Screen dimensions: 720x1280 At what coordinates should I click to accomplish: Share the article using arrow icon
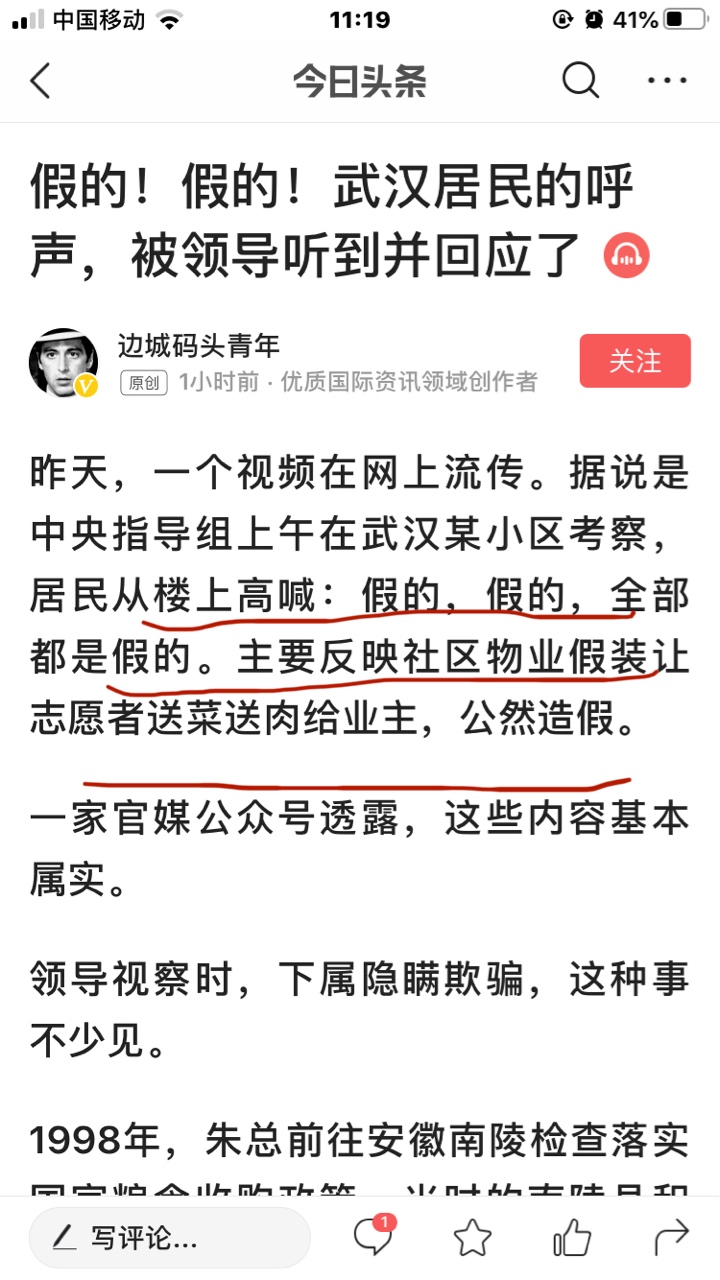tap(671, 1238)
